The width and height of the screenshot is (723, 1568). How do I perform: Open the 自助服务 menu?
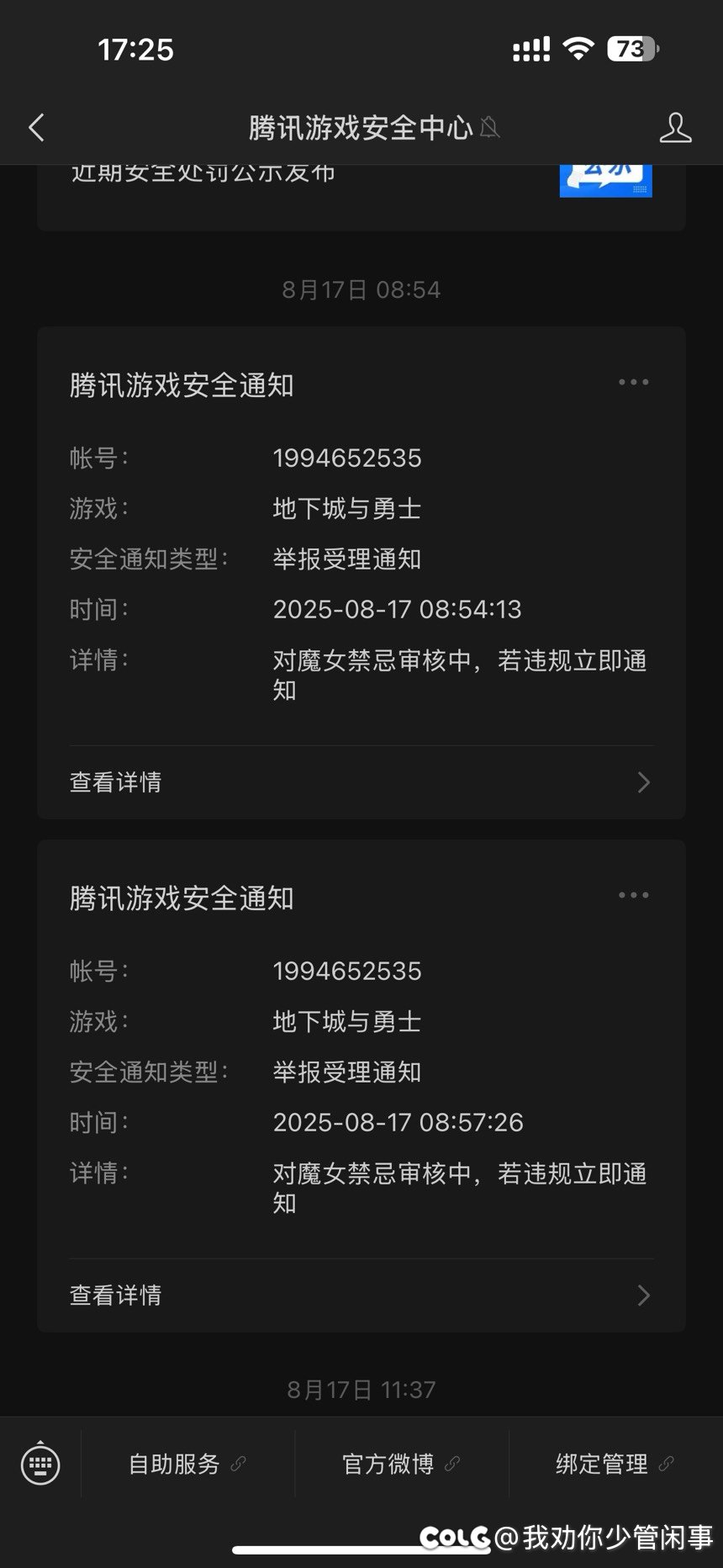(187, 1465)
